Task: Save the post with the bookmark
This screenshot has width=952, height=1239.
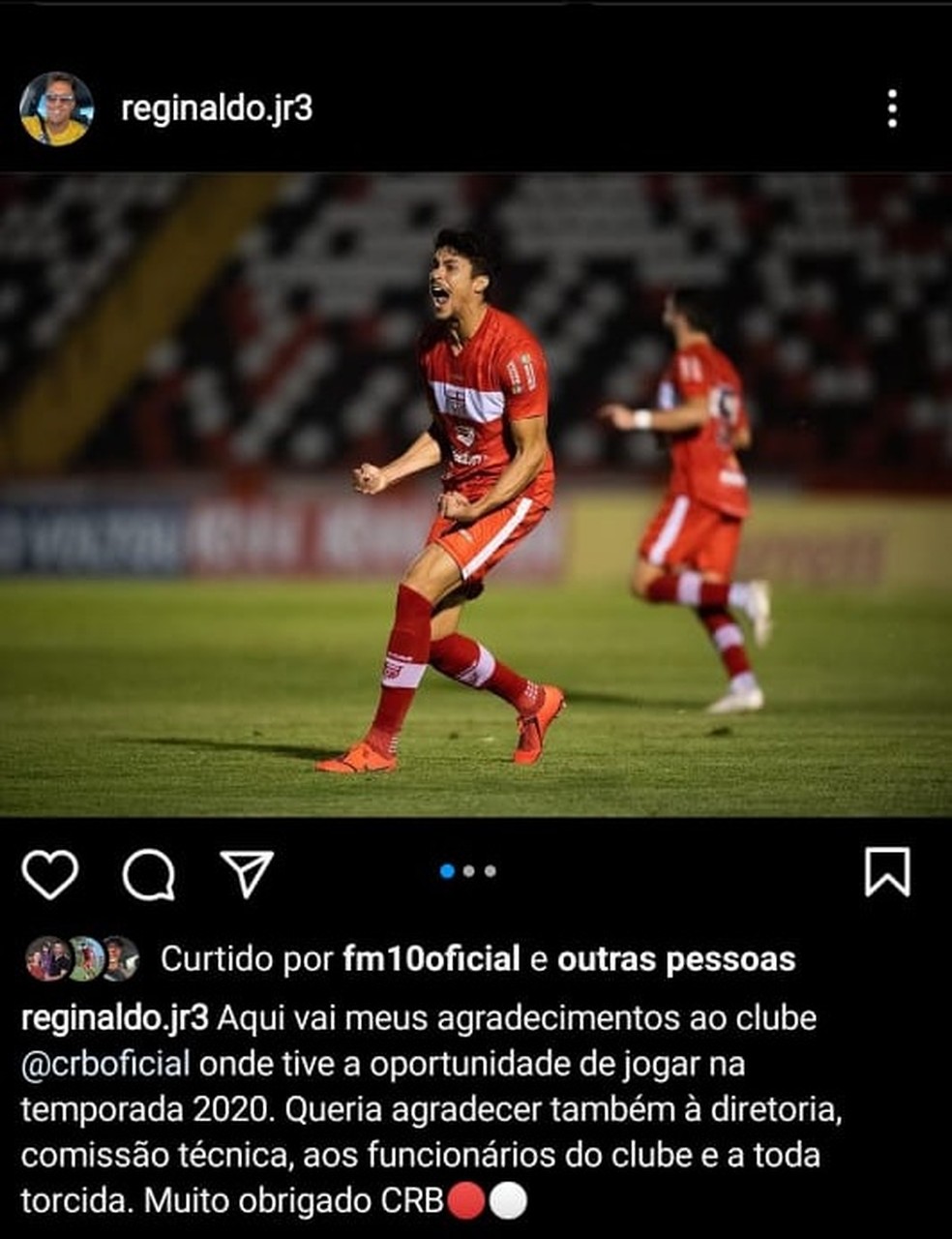Action: tap(886, 872)
